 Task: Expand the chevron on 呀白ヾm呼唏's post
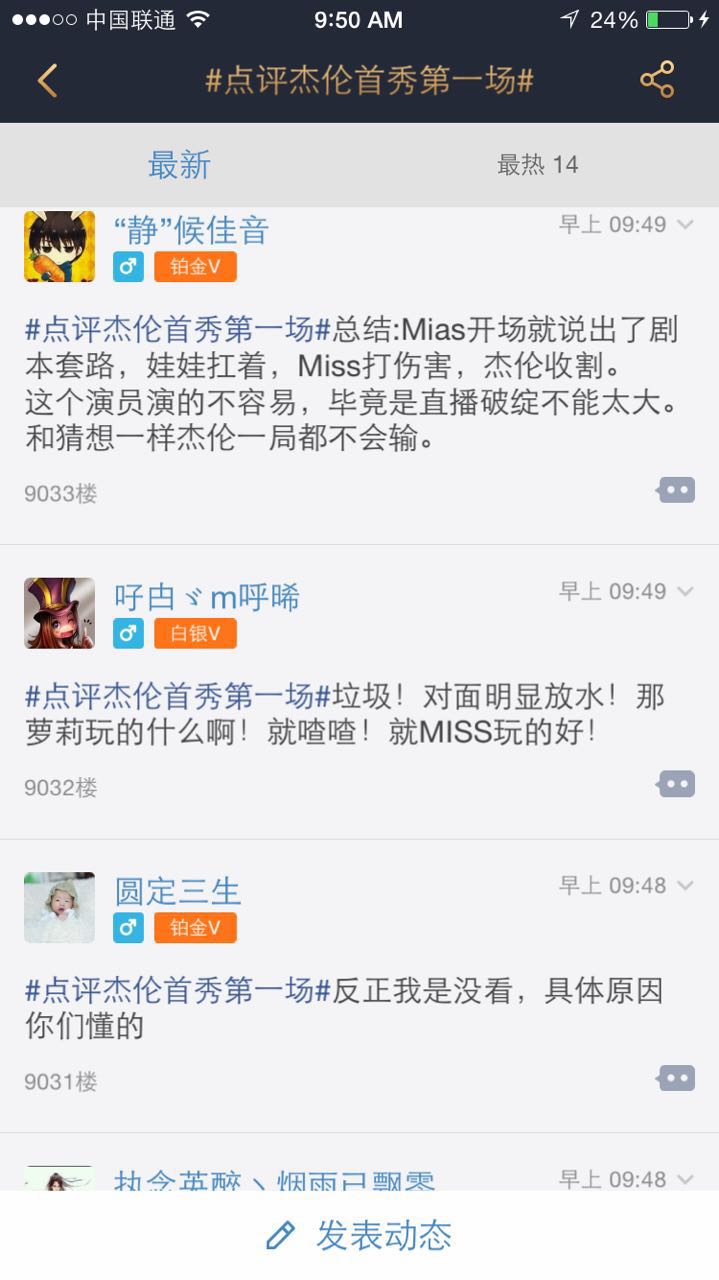(685, 592)
